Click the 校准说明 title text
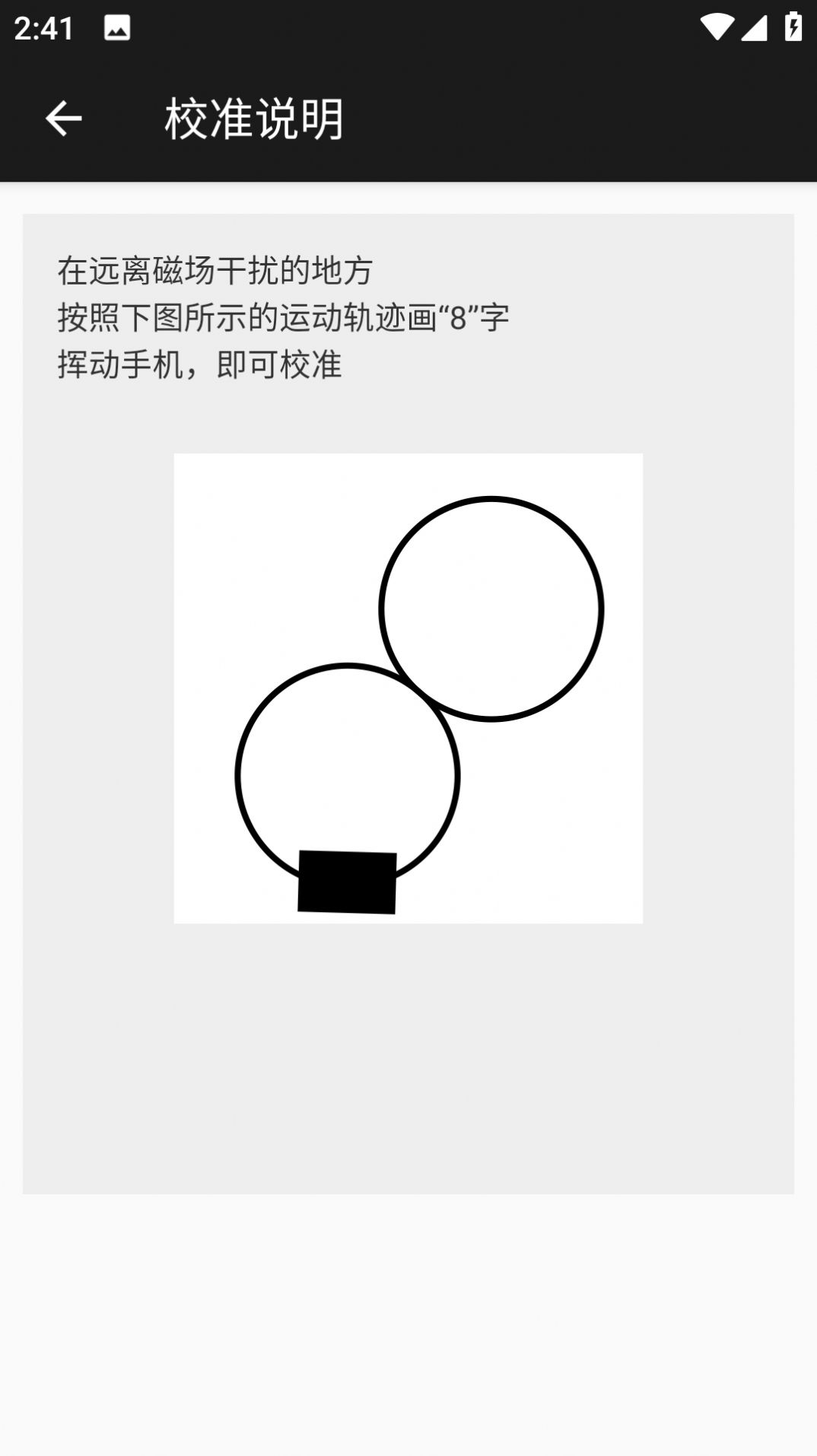Screen dimensions: 817x1456 pyautogui.click(x=254, y=119)
